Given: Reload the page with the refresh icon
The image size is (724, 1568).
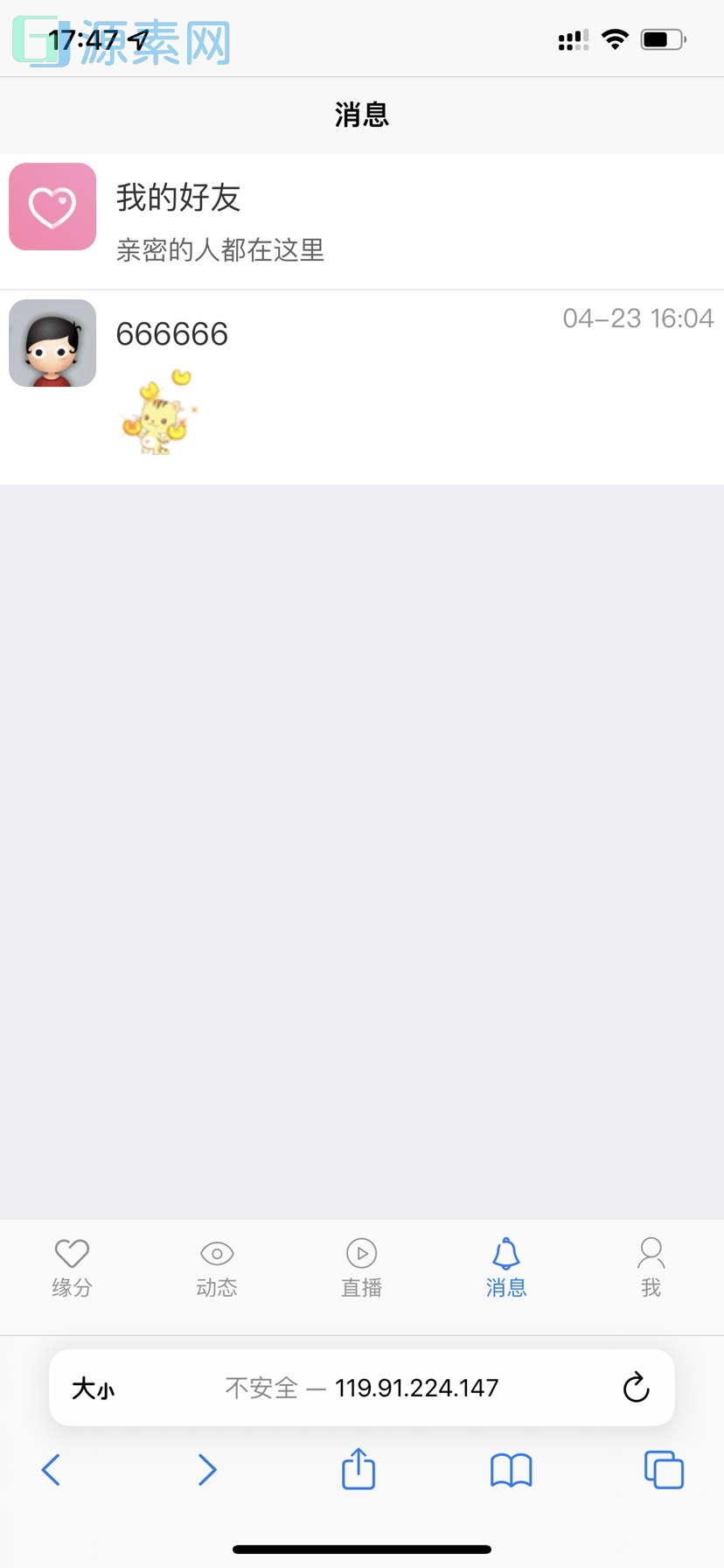Looking at the screenshot, I should click(636, 1387).
